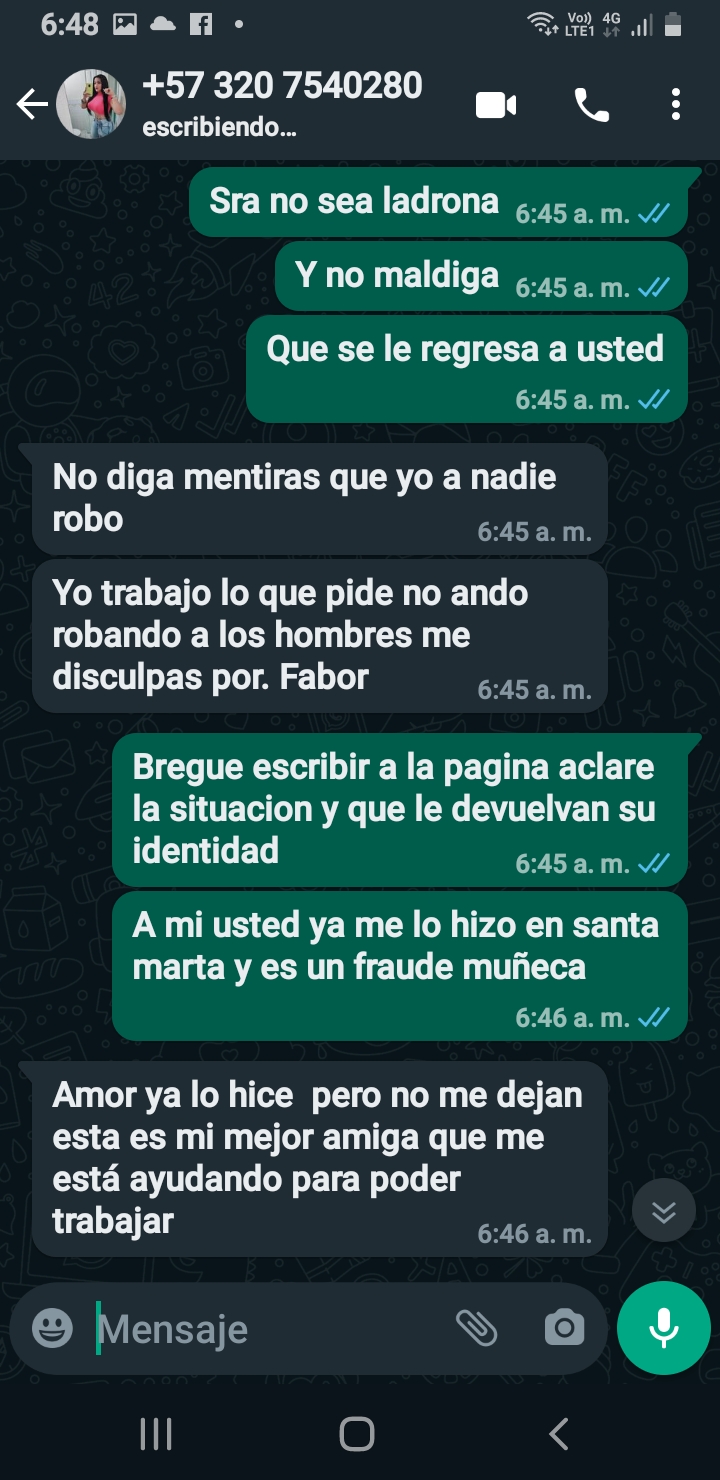Open the emoji picker
The height and width of the screenshot is (1480, 720).
tap(52, 1329)
